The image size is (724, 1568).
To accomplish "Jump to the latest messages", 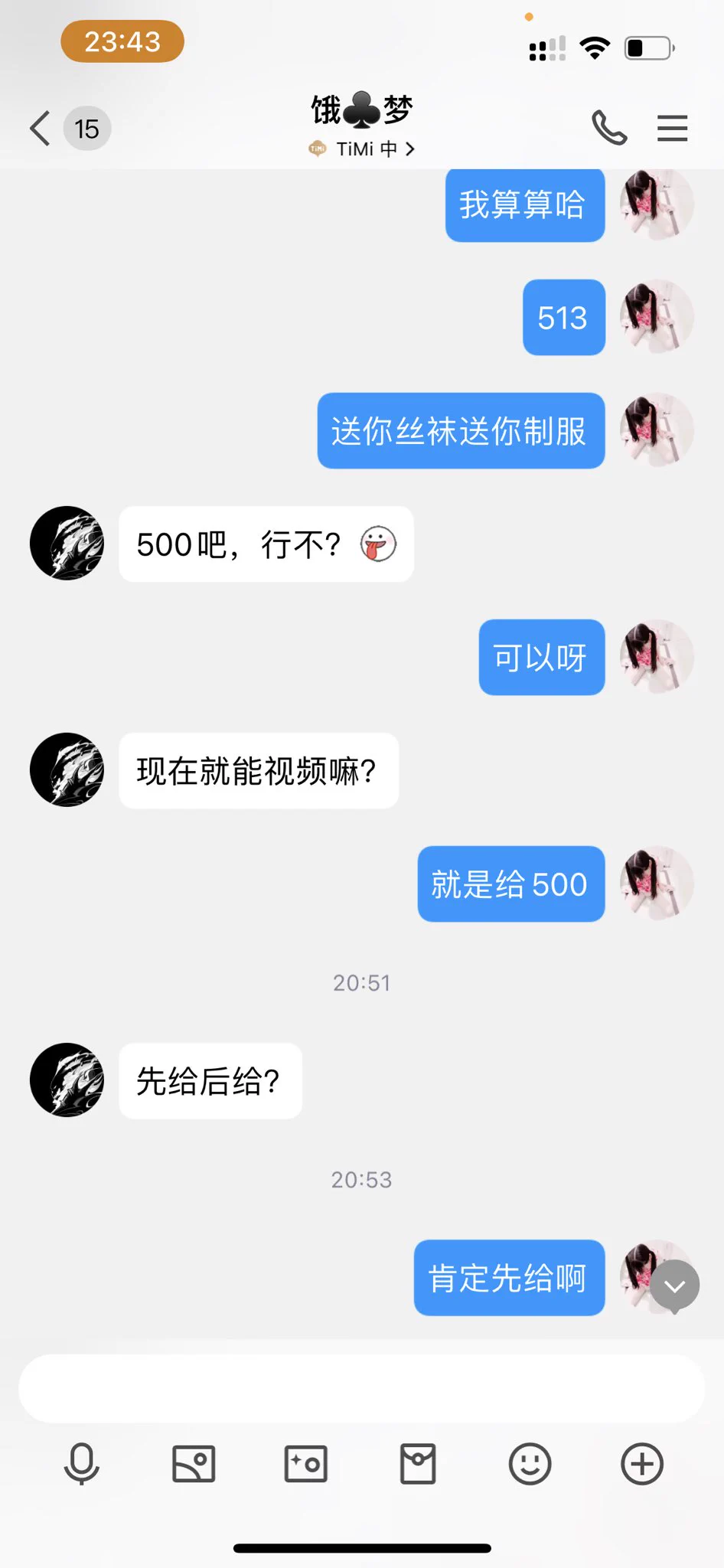I will click(675, 1285).
